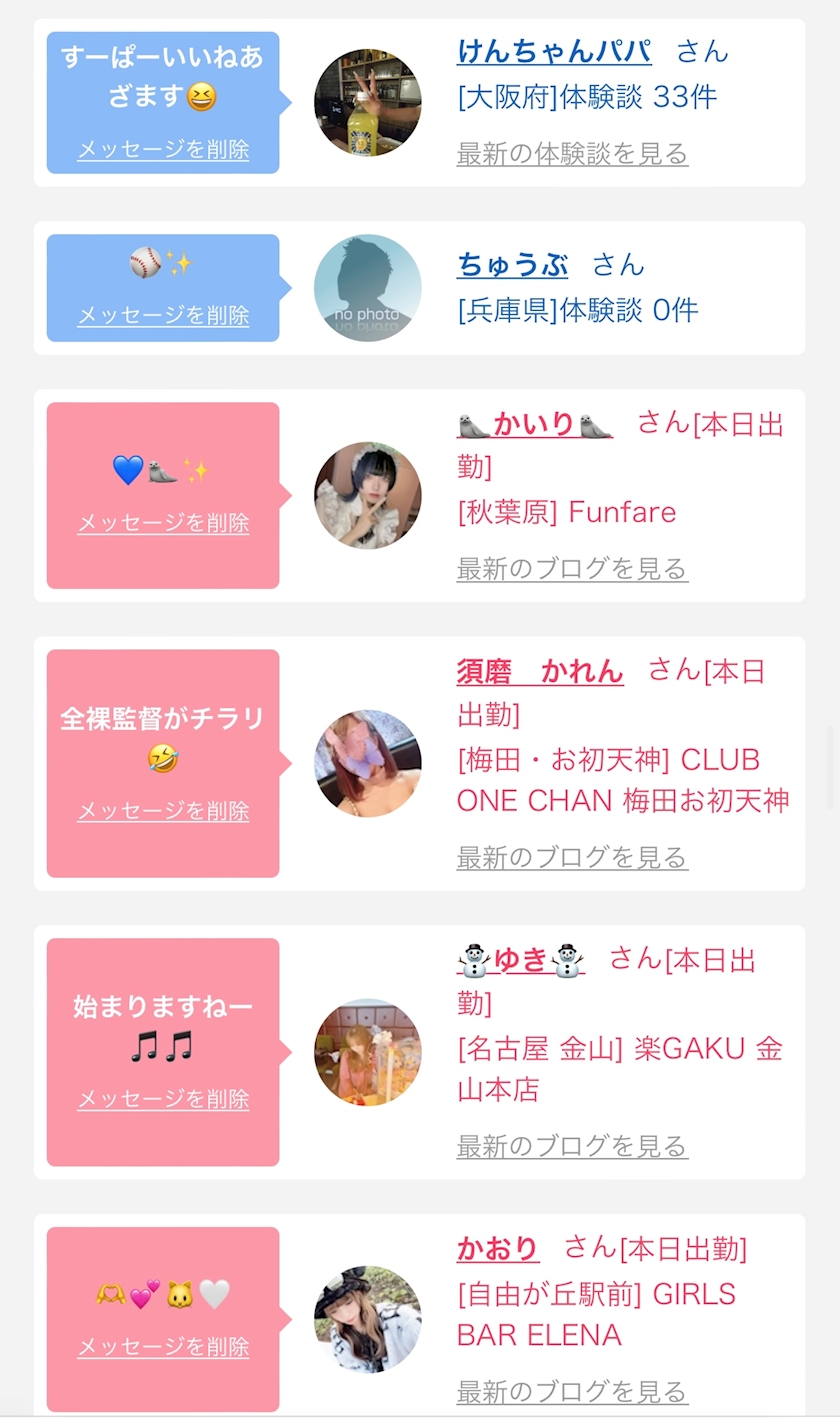Viewport: 840px width, 1418px height.
Task: Delete the blue heart seal message
Action: tap(163, 523)
